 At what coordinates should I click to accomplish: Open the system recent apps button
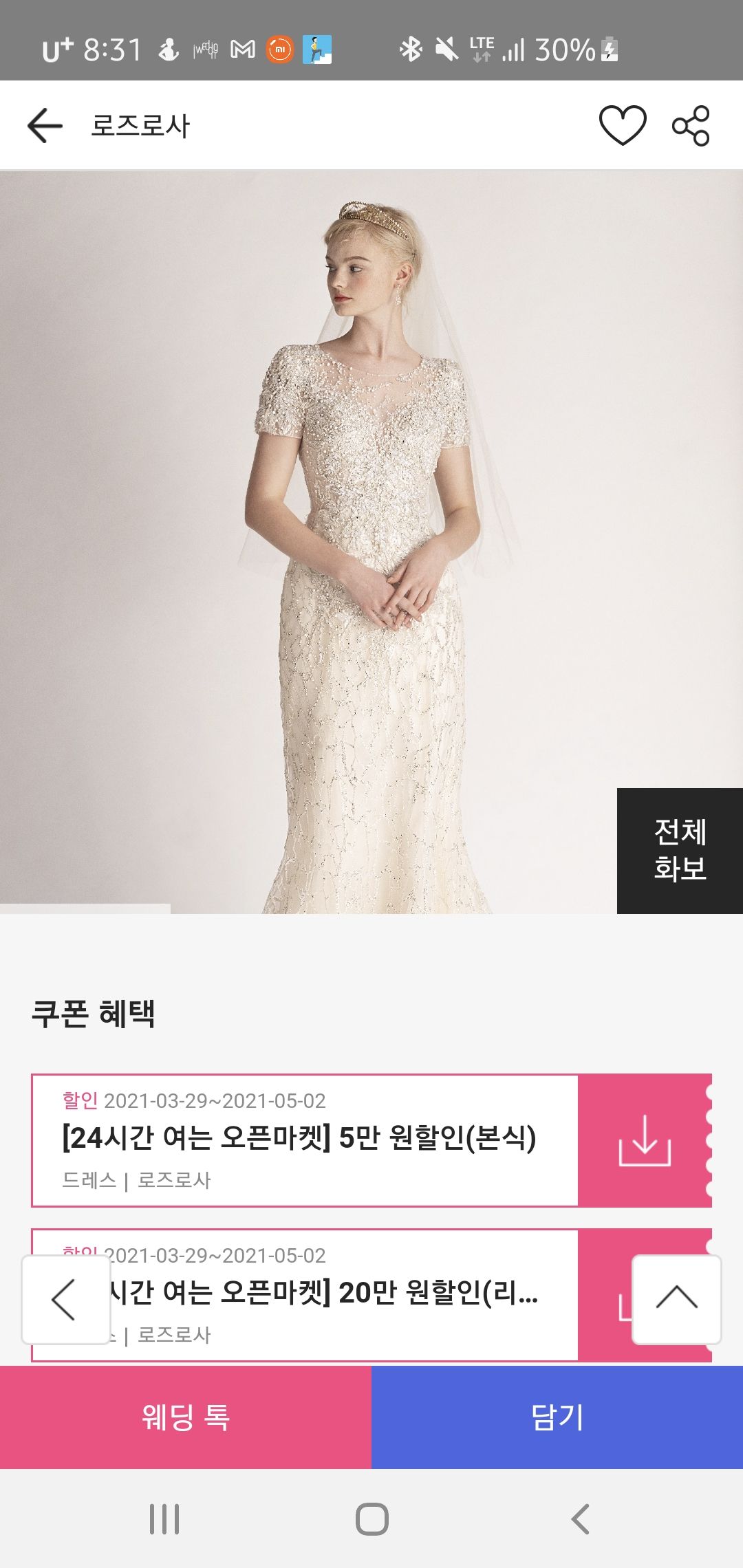click(164, 1519)
